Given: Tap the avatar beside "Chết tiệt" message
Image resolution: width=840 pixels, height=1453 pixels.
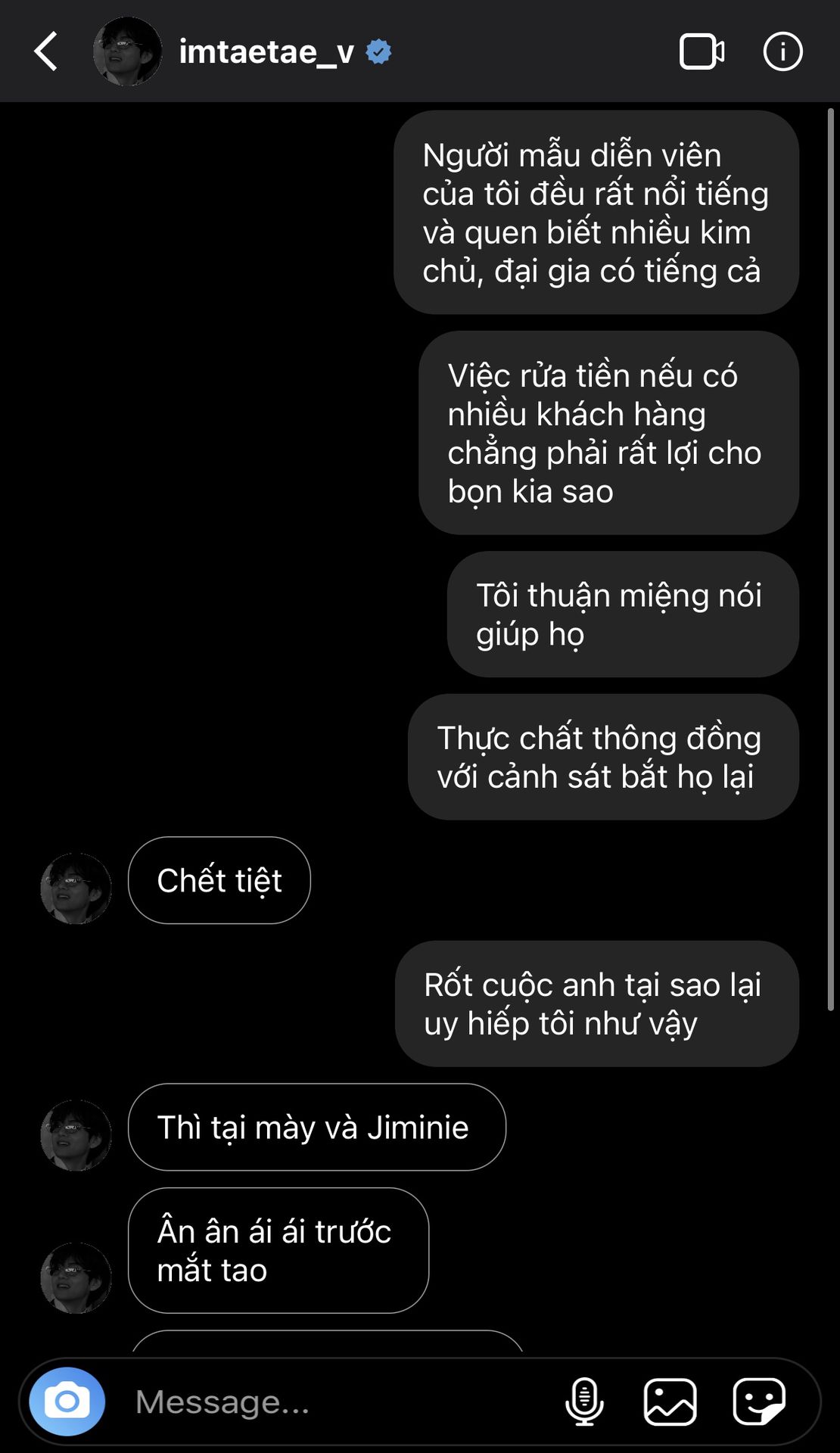Looking at the screenshot, I should [x=76, y=888].
